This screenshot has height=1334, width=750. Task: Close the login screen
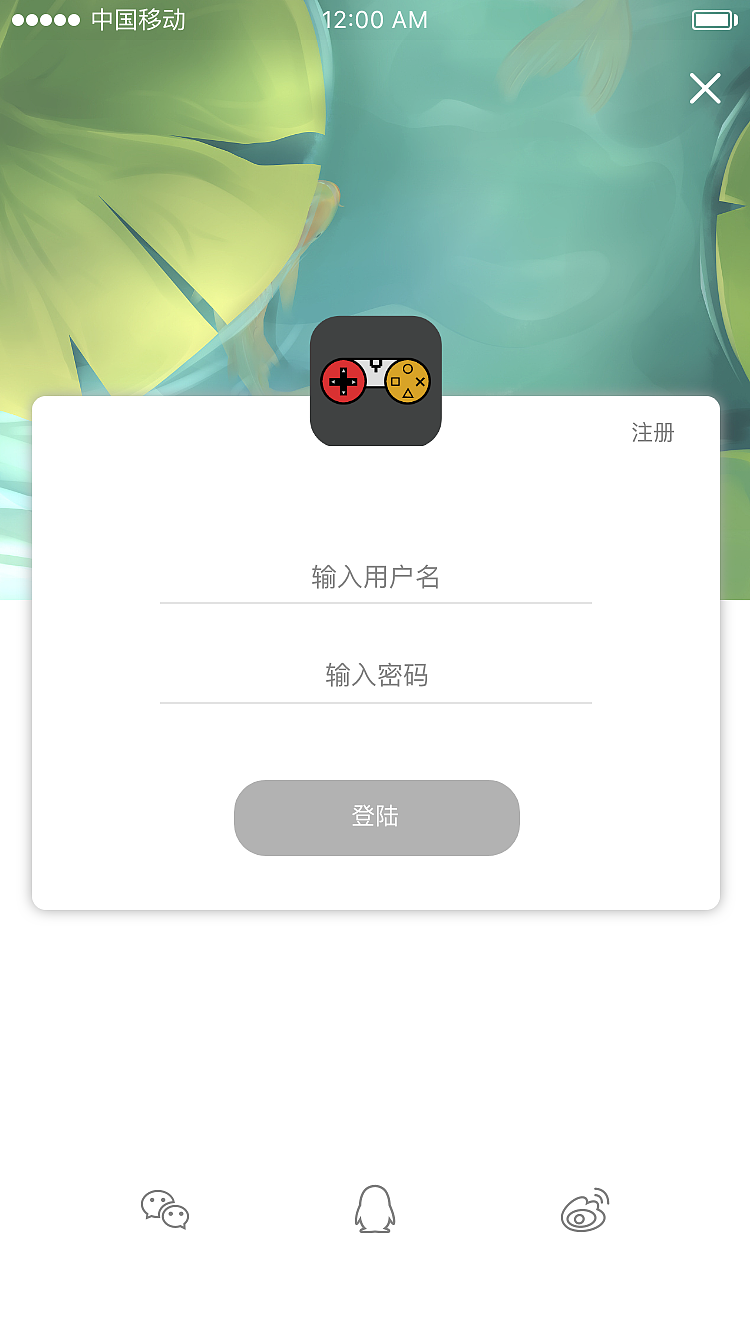[705, 89]
